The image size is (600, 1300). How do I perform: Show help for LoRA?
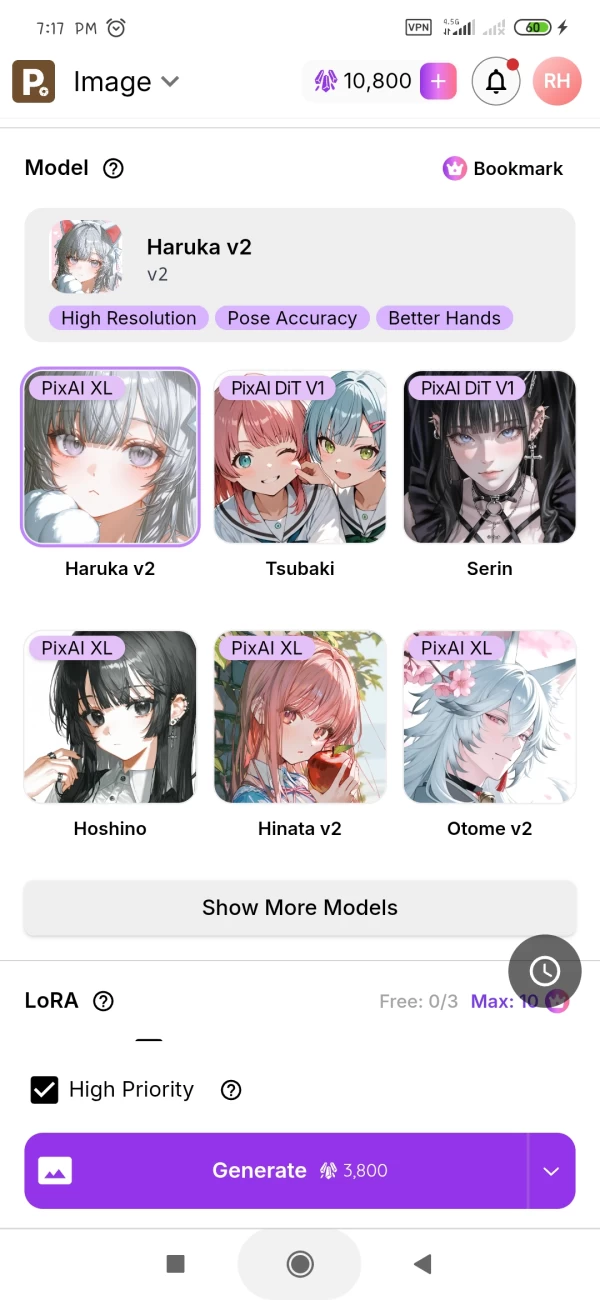(x=103, y=1001)
